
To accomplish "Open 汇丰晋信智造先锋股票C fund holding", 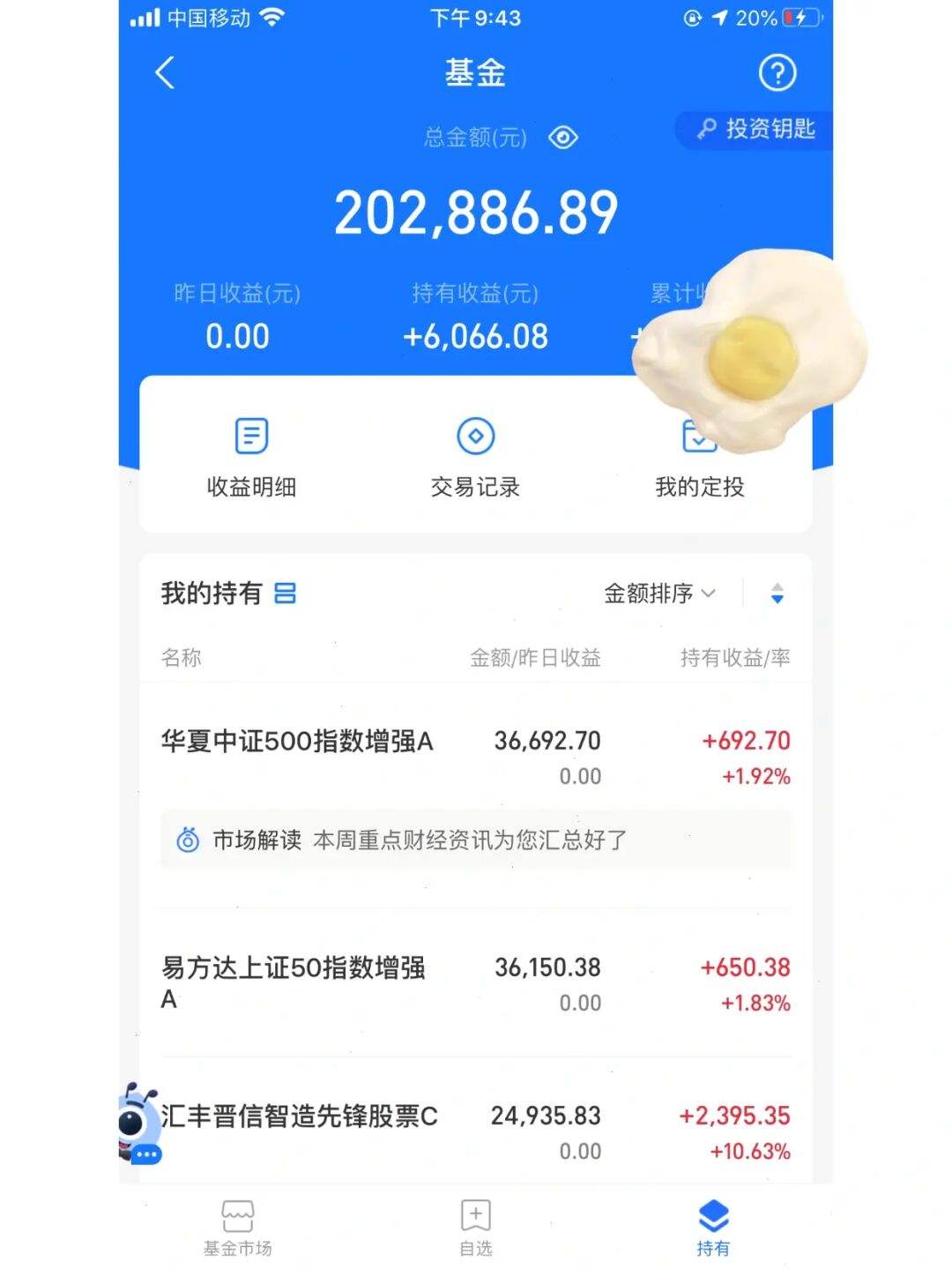I will click(x=300, y=1117).
